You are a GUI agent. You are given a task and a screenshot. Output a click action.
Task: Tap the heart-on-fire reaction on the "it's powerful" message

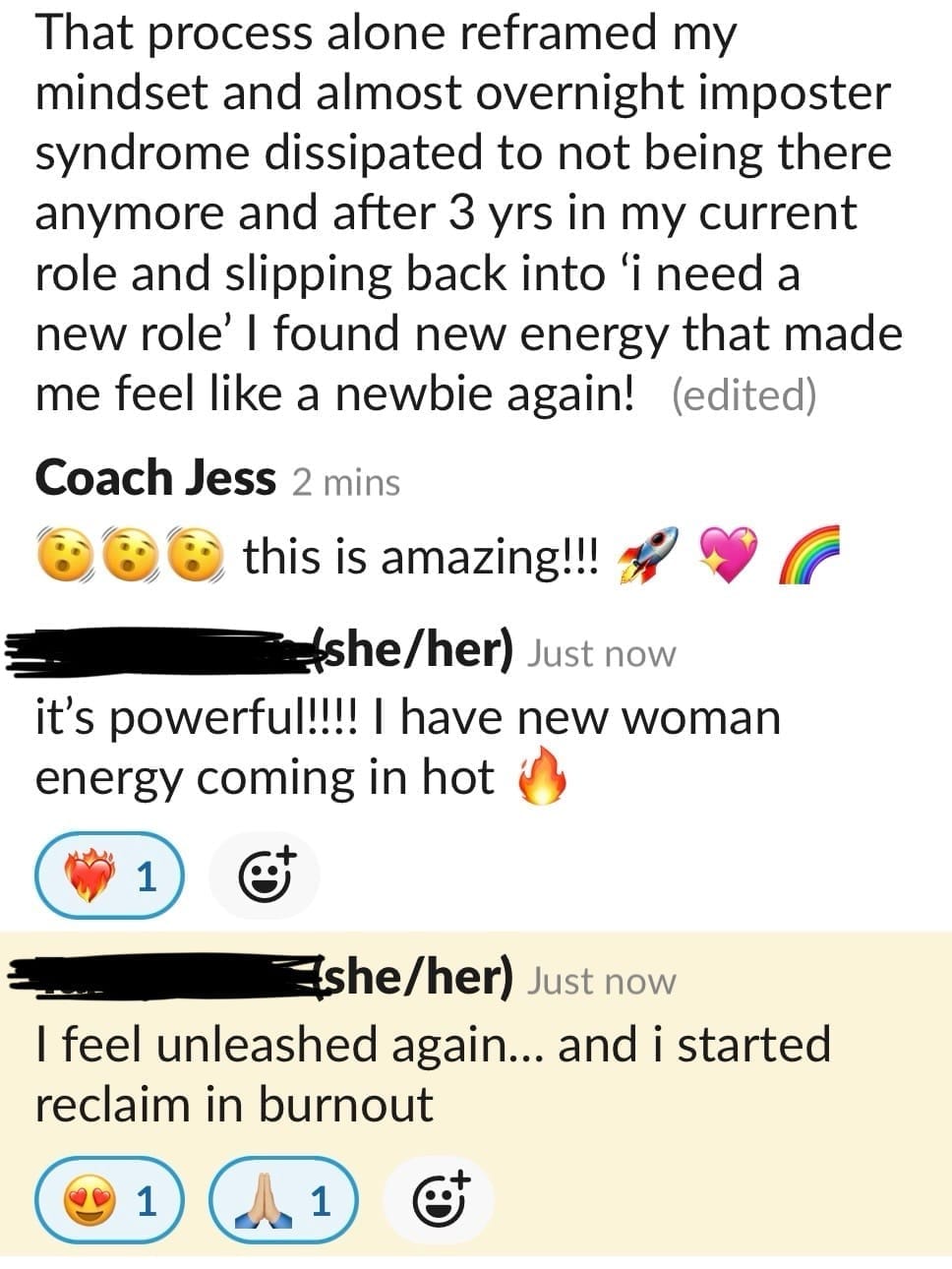point(109,875)
